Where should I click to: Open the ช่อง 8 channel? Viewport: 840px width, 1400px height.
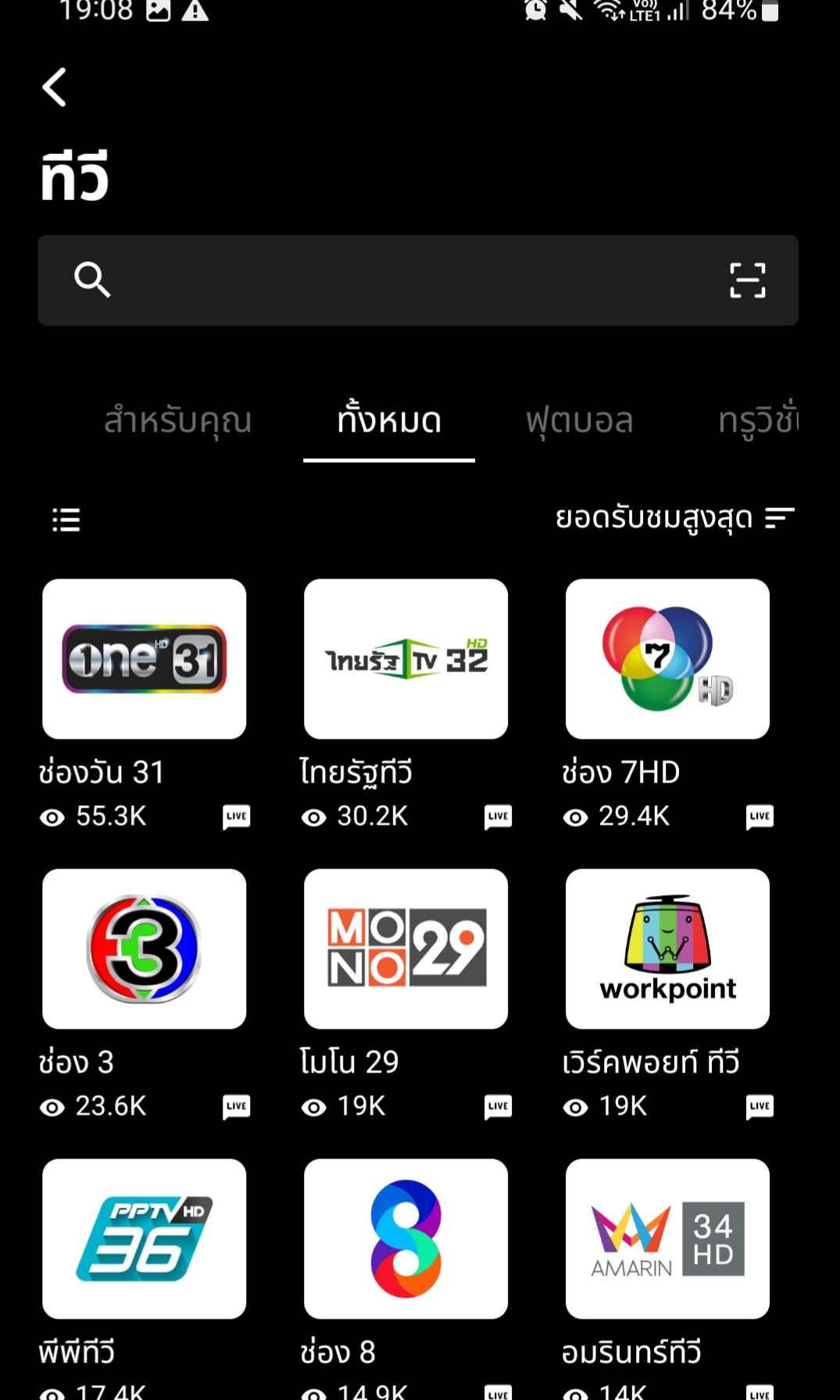click(406, 1239)
